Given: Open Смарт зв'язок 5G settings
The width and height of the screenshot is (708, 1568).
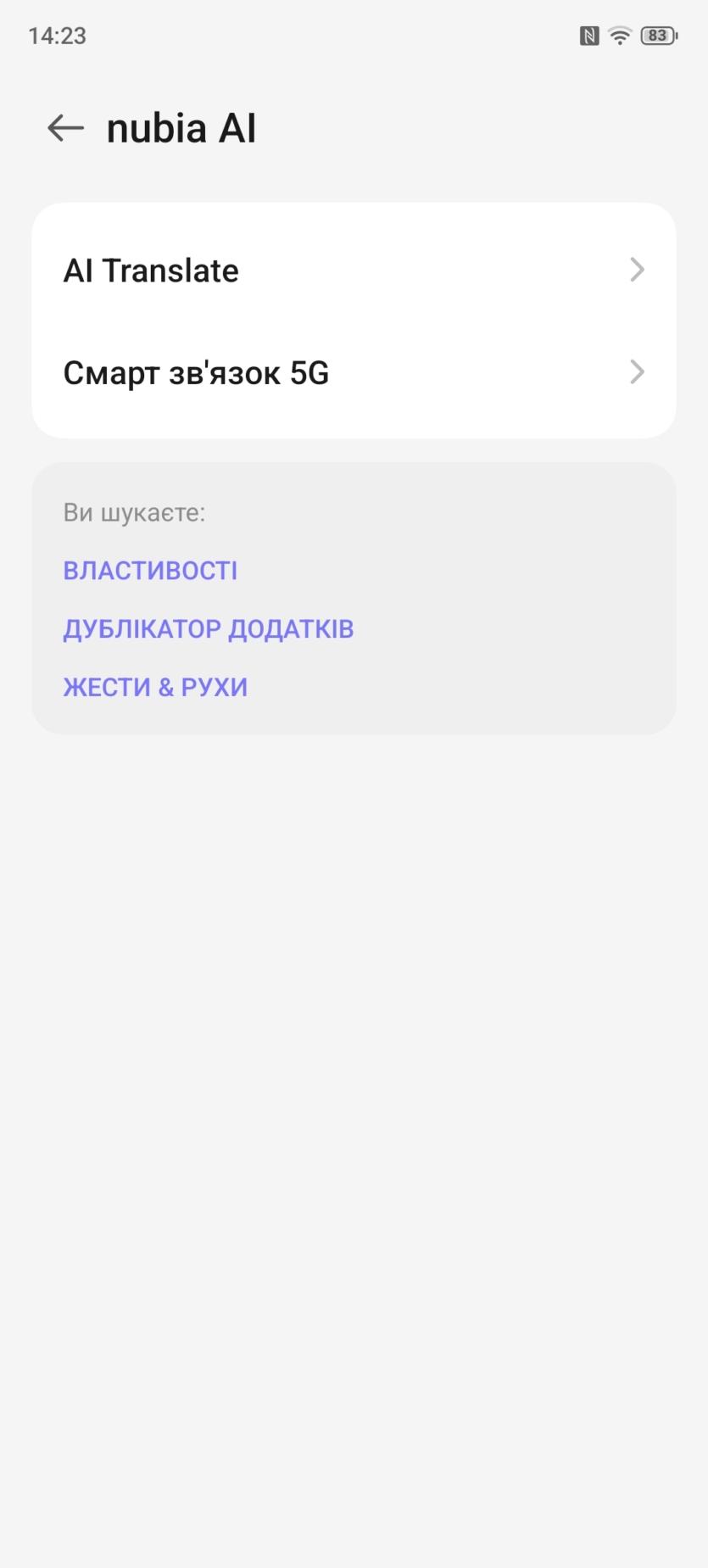Looking at the screenshot, I should [x=354, y=372].
